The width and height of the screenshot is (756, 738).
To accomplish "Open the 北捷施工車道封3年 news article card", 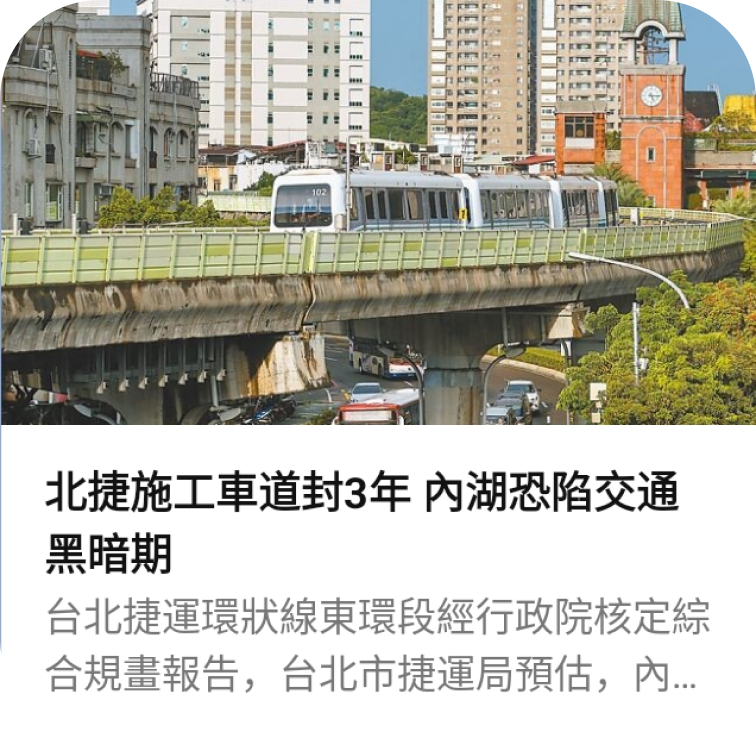I will coord(362,522).
